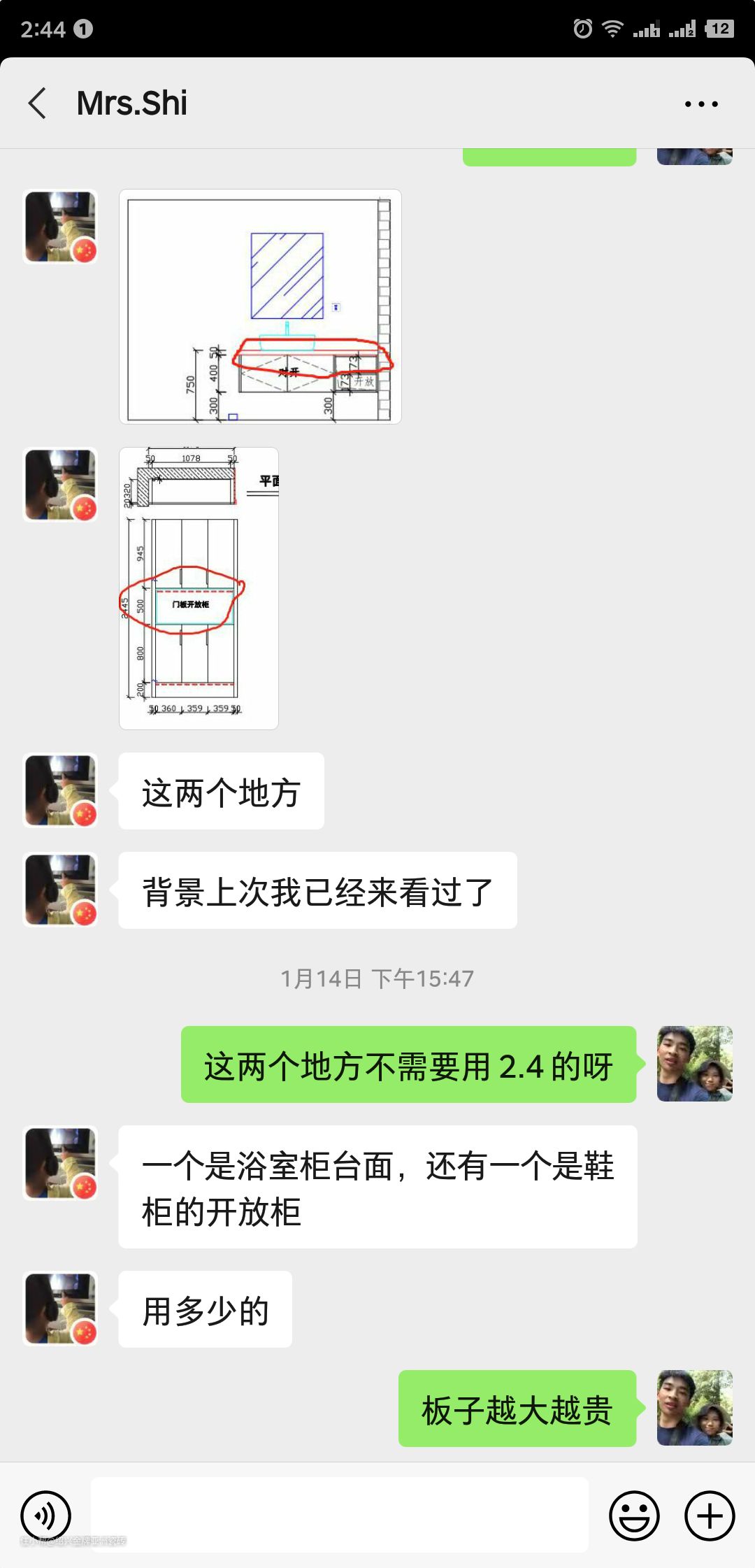This screenshot has height=1568, width=755.
Task: View the contact's avatar beside '这两个地方'
Action: tap(60, 791)
